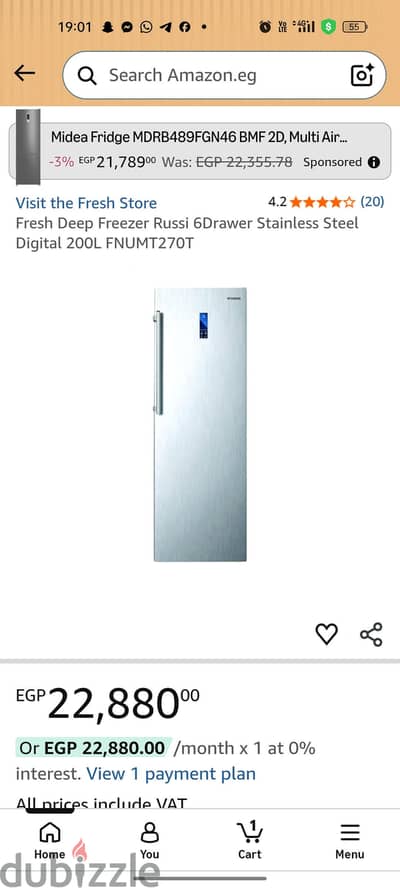Screen dimensions: 400x888
Task: Show sponsored ad info icon
Action: coord(374,162)
